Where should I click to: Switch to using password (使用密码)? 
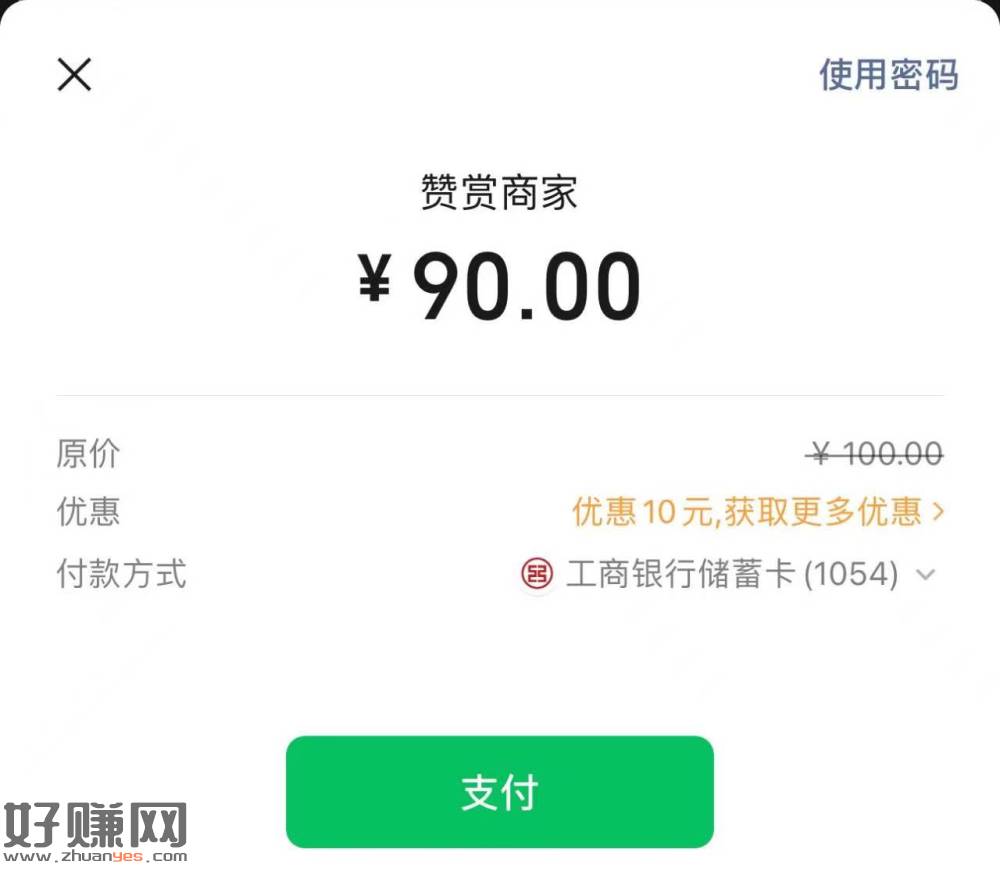(888, 75)
